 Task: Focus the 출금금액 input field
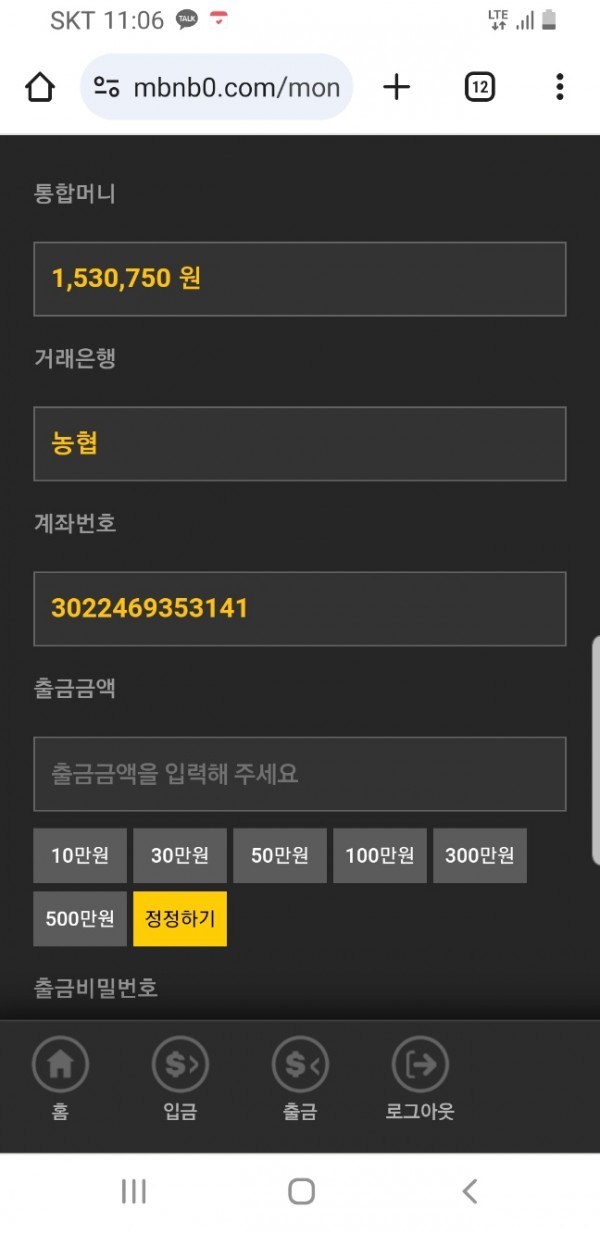click(300, 774)
